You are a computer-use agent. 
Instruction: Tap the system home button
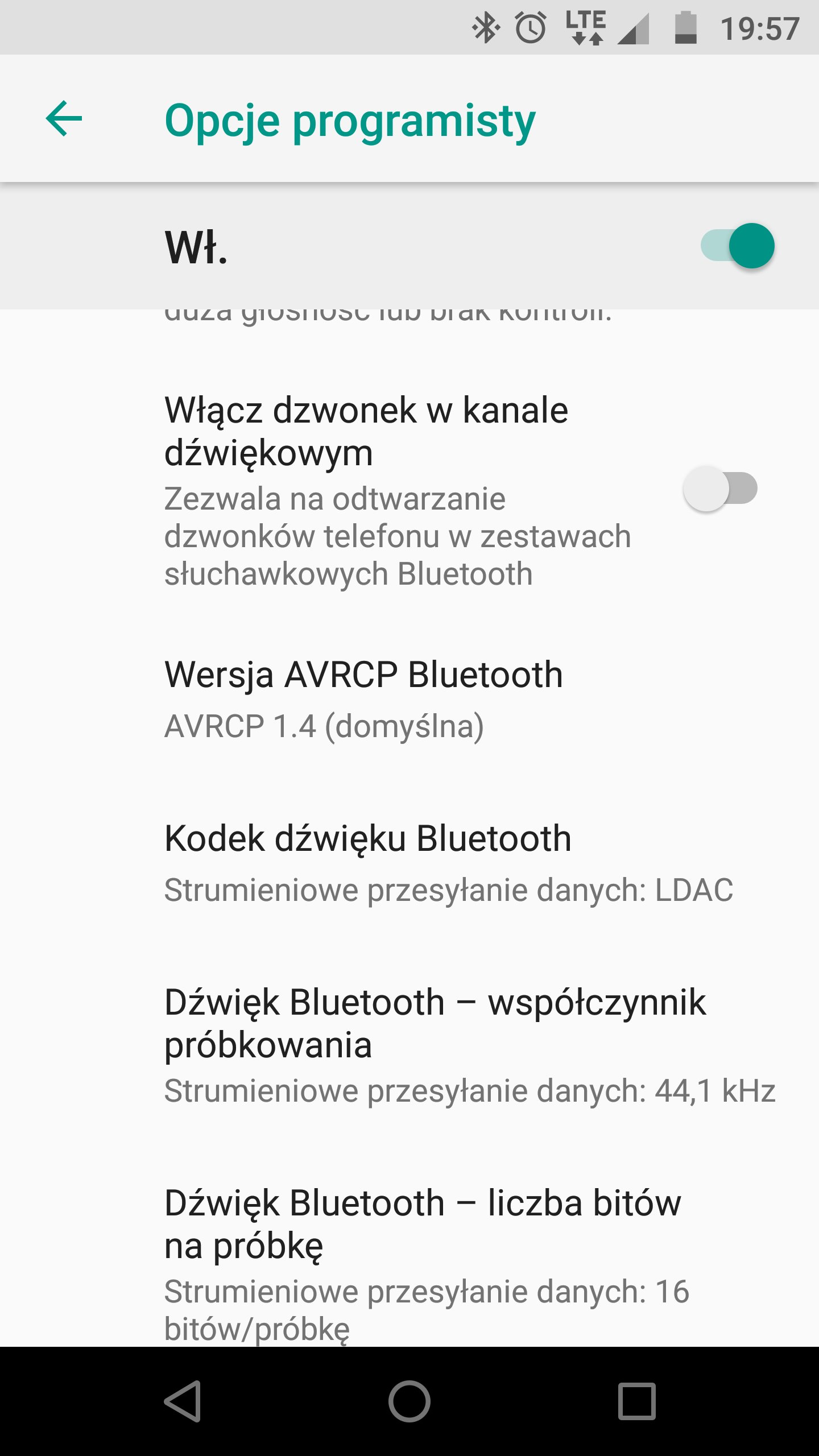click(x=409, y=1401)
